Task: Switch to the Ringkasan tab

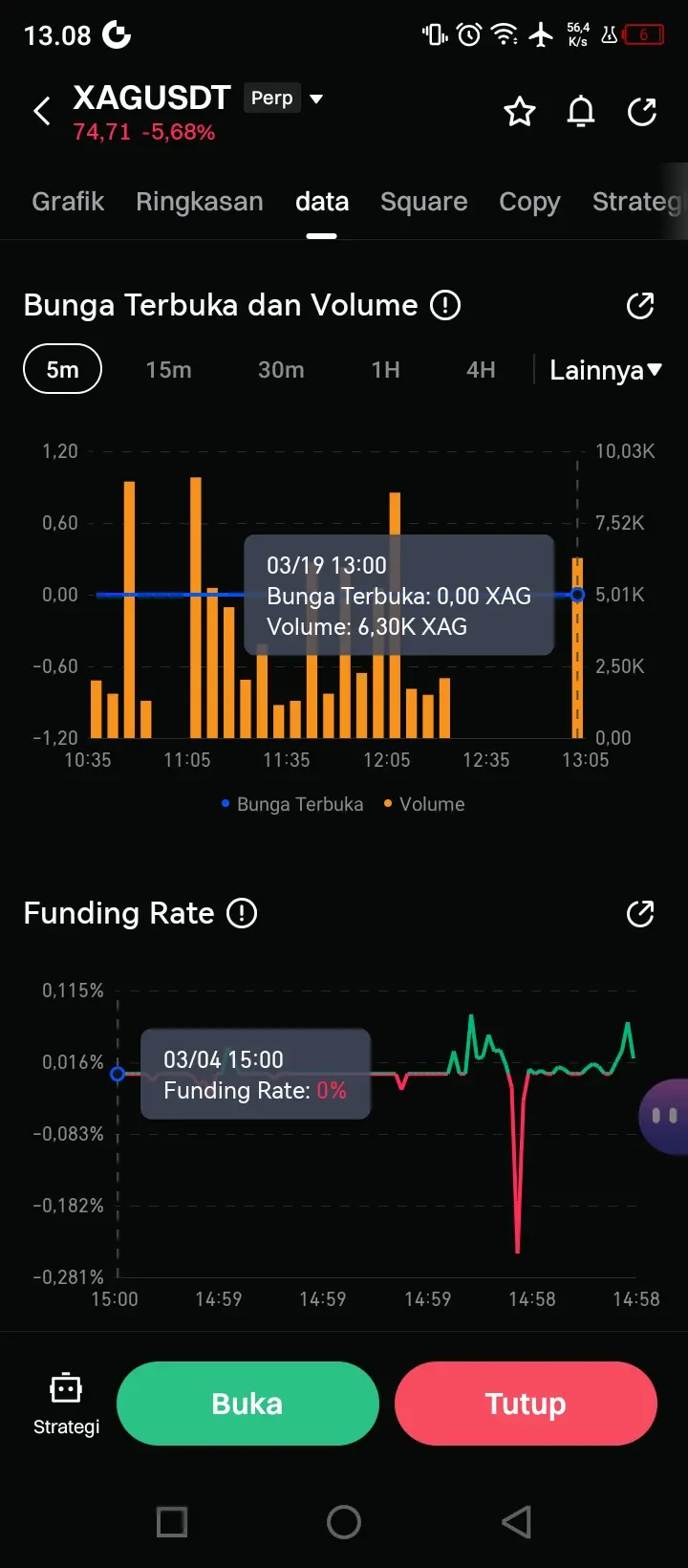Action: (x=199, y=202)
